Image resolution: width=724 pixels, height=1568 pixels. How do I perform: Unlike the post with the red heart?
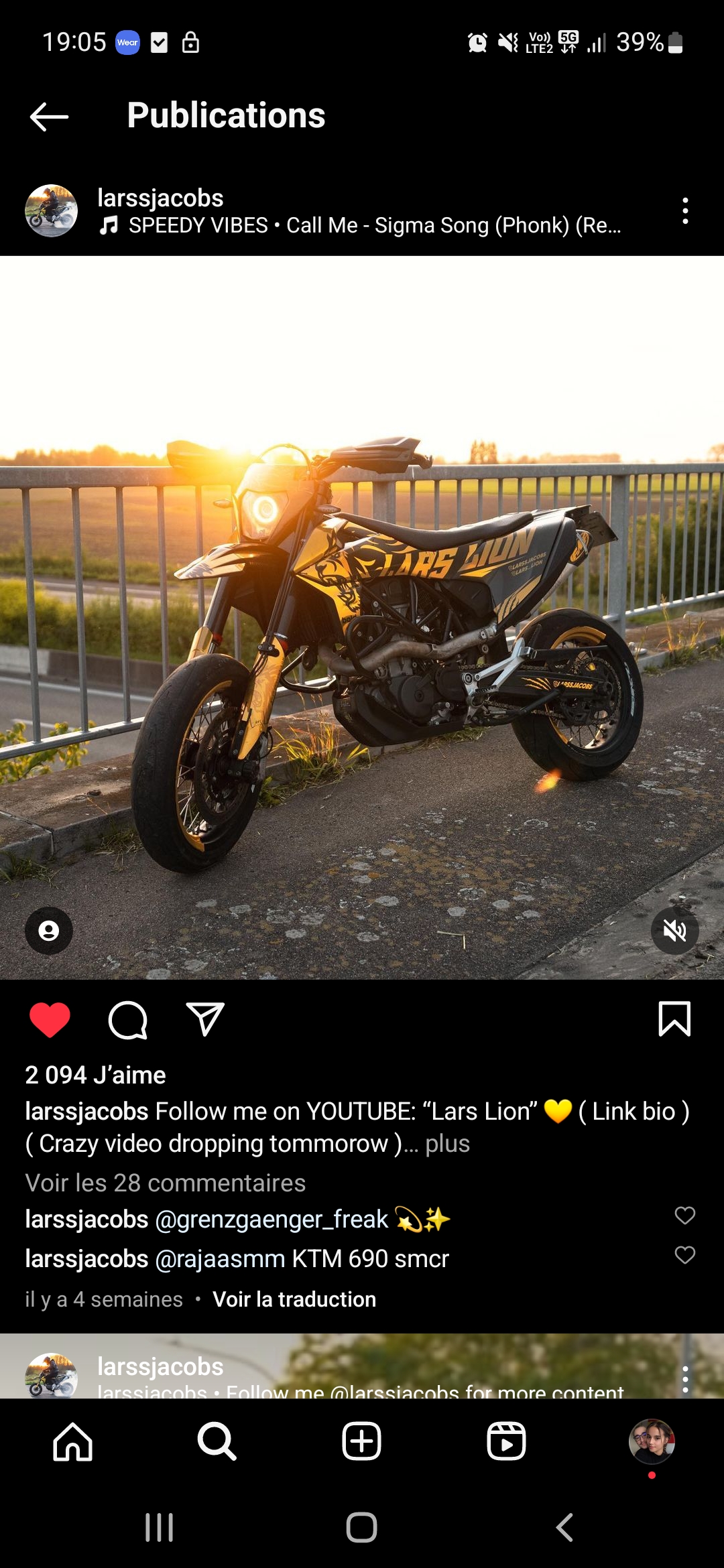(x=50, y=1020)
